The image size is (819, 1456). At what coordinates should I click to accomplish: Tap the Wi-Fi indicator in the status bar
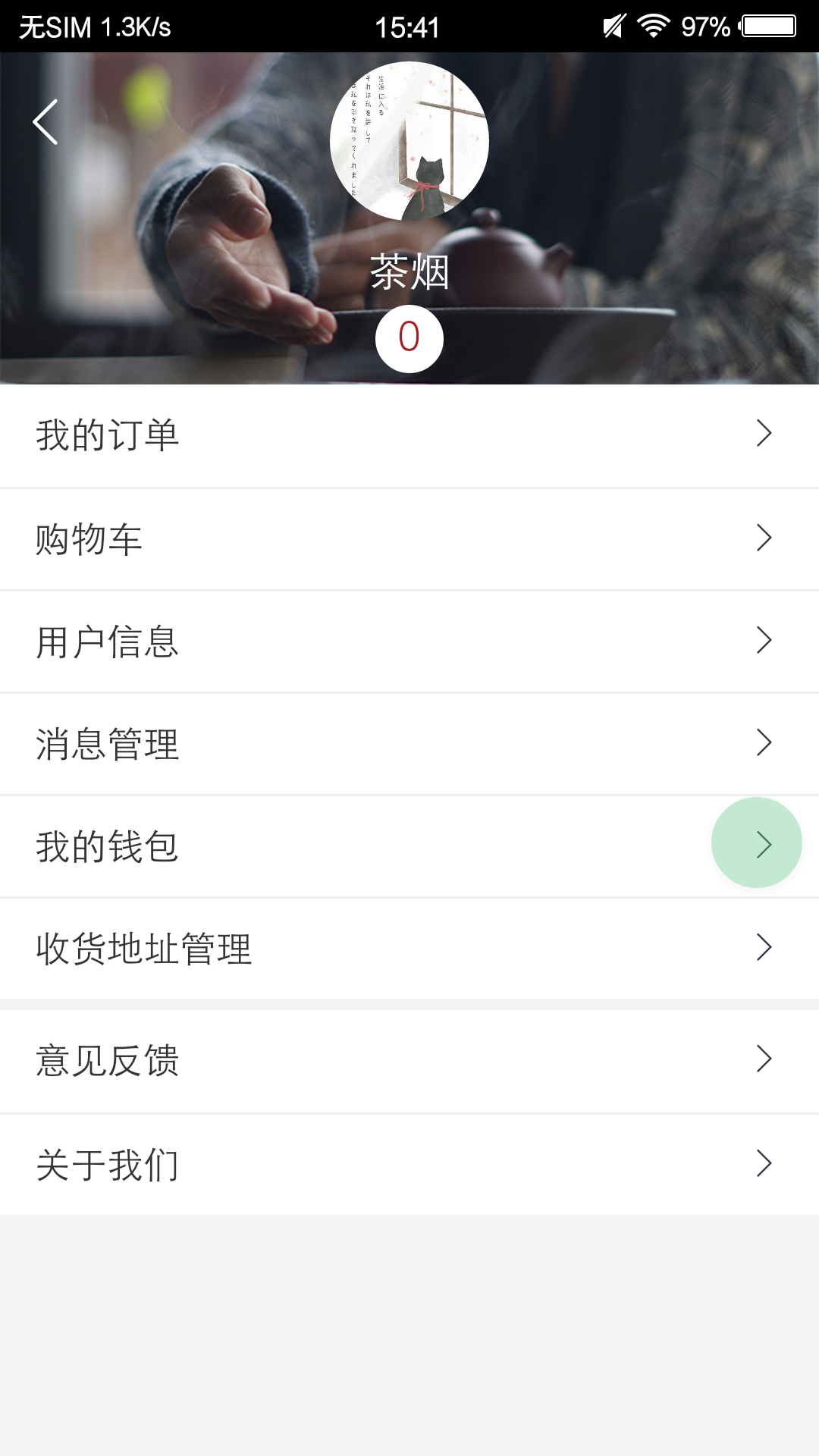654,24
